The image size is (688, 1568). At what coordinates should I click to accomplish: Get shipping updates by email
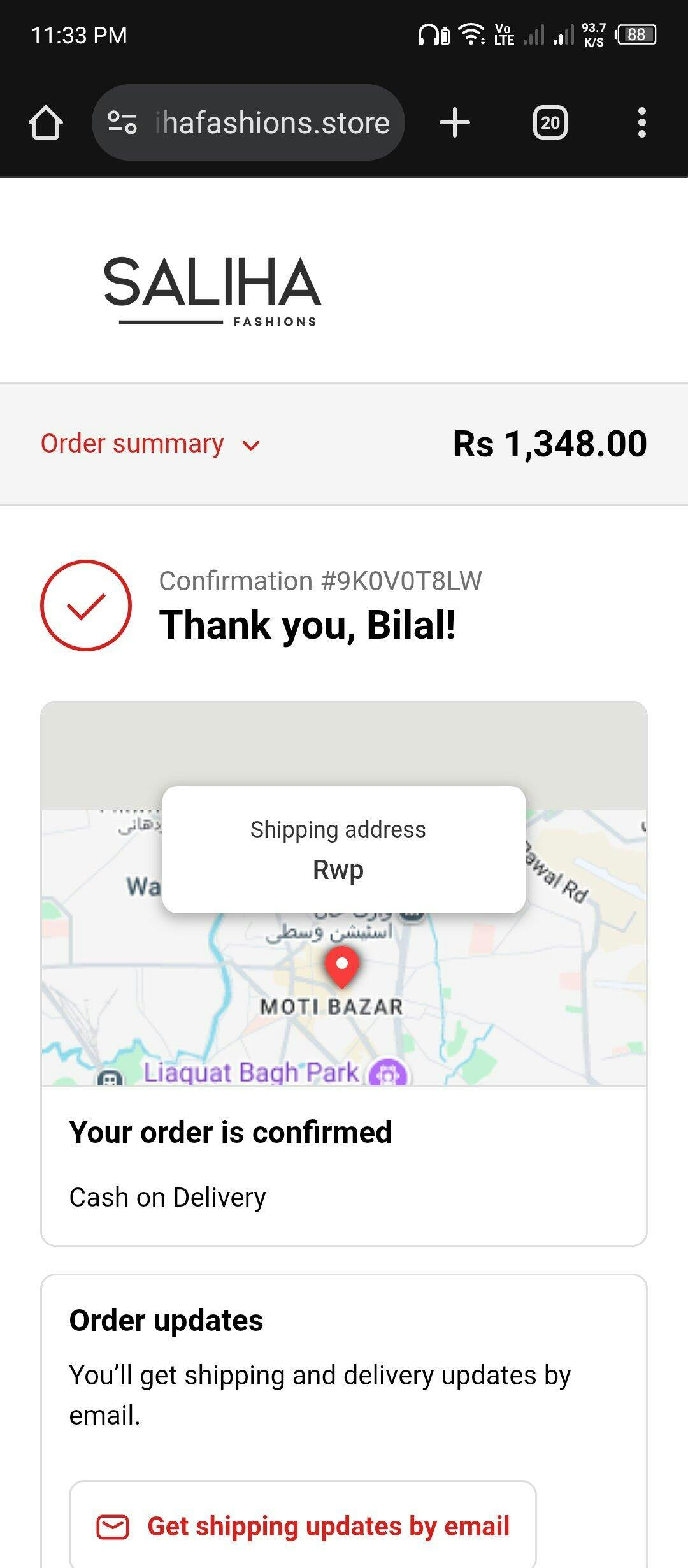point(303,1526)
